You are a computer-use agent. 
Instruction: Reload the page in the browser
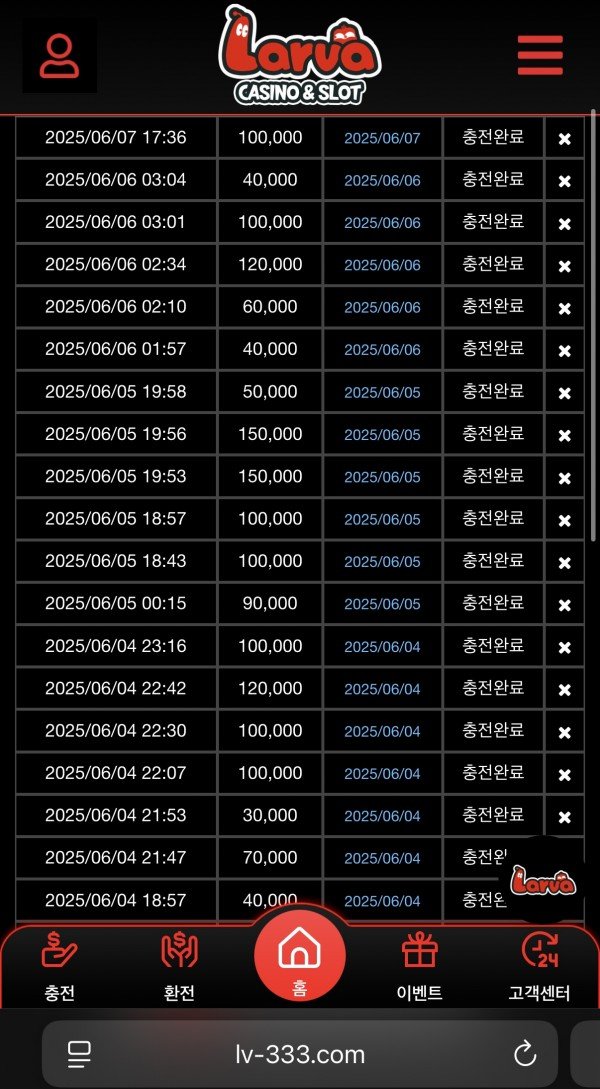pyautogui.click(x=524, y=1053)
